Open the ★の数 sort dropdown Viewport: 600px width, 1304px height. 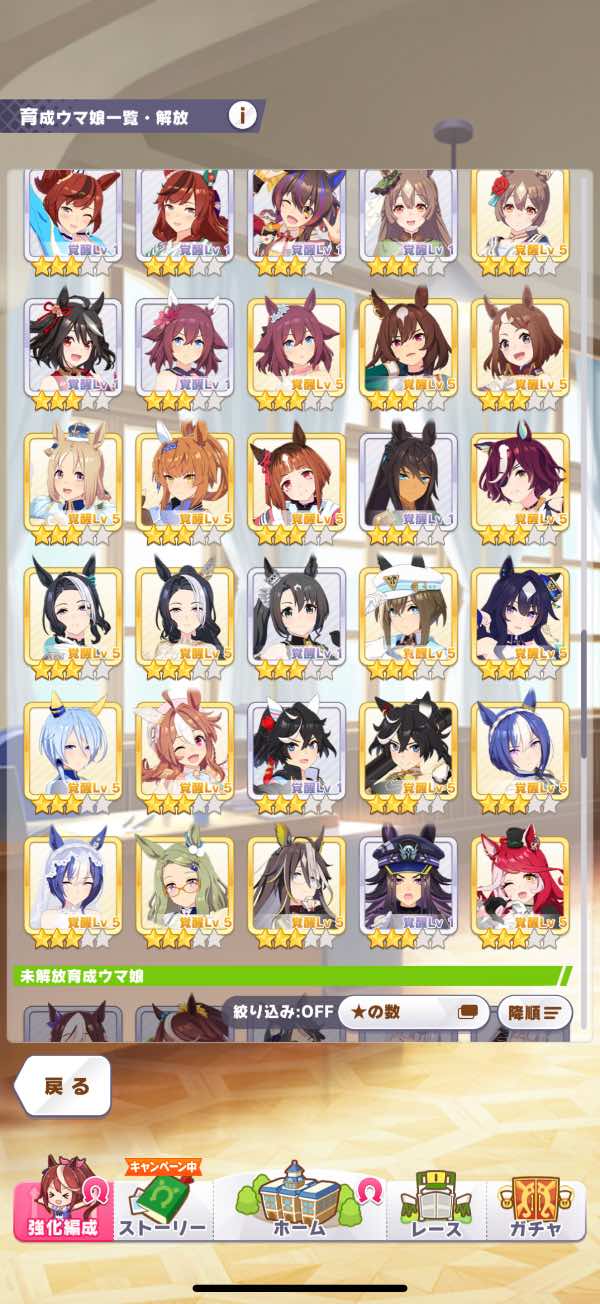pos(413,1012)
